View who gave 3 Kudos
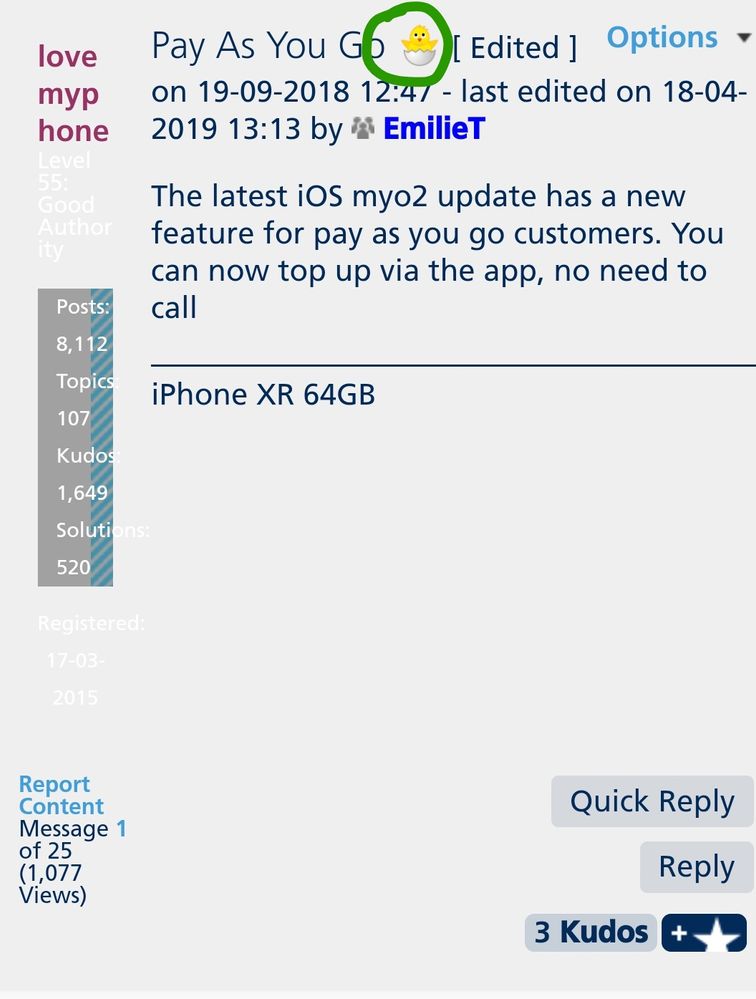The image size is (756, 999). coord(590,932)
